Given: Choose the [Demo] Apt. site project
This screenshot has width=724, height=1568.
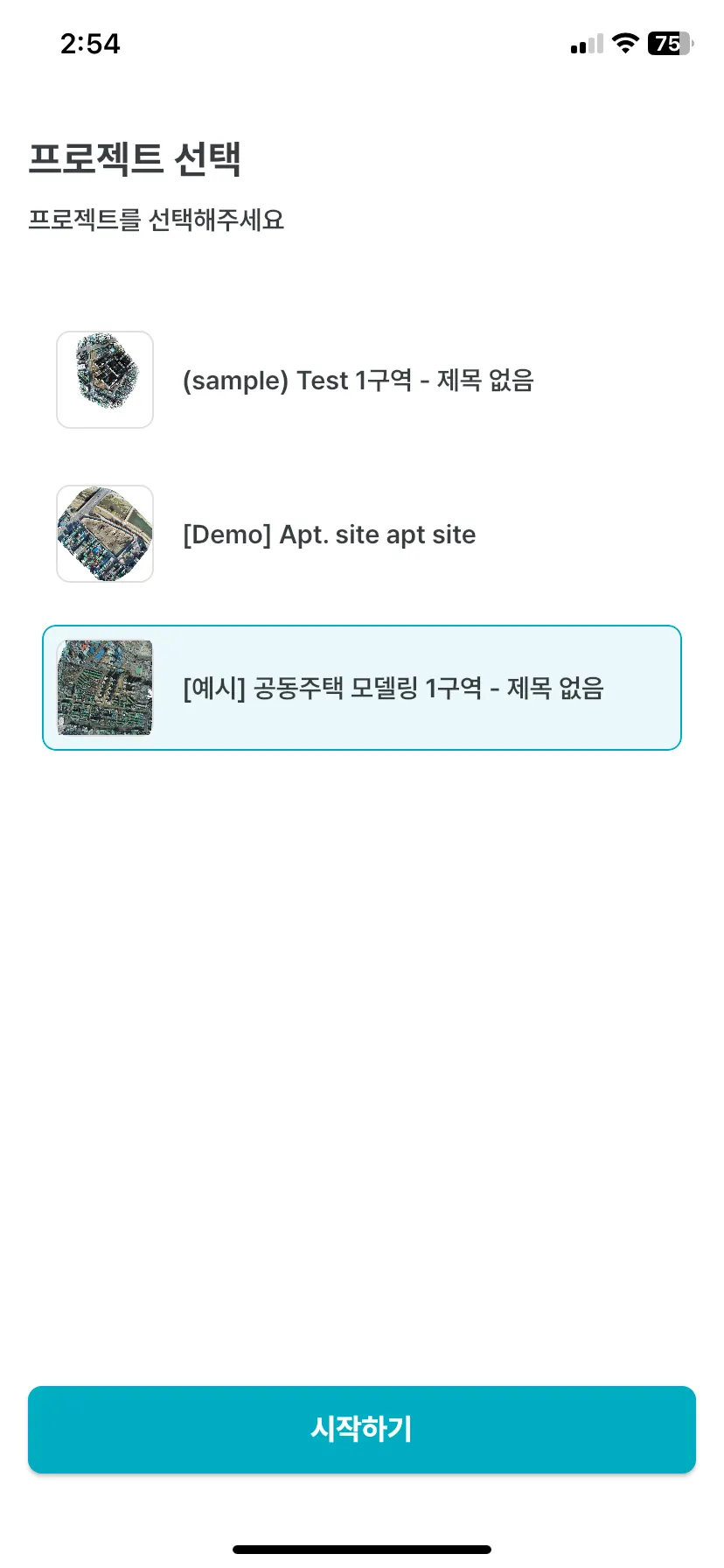Looking at the screenshot, I should tap(329, 535).
